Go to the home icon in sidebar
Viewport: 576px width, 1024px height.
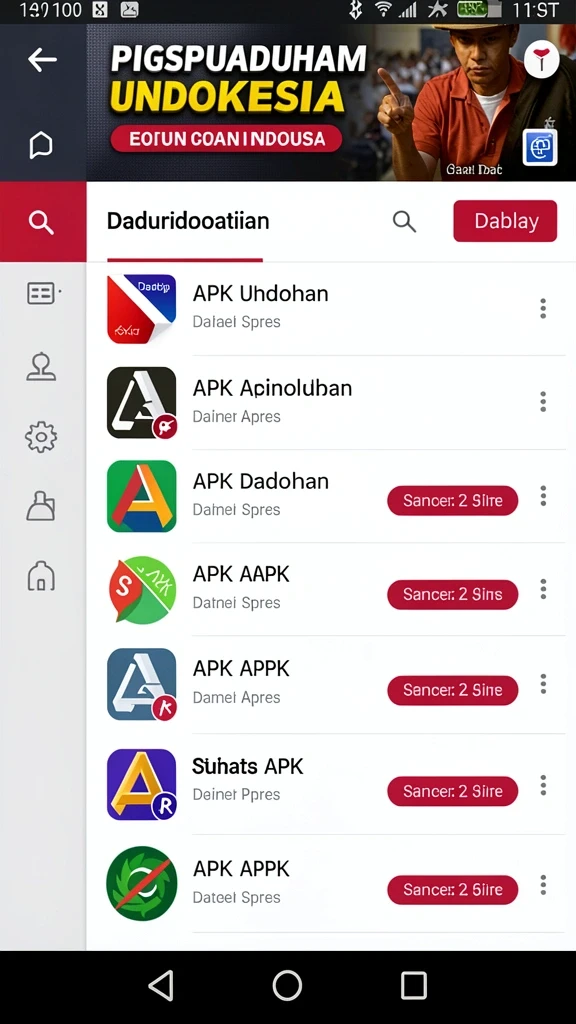click(x=41, y=576)
